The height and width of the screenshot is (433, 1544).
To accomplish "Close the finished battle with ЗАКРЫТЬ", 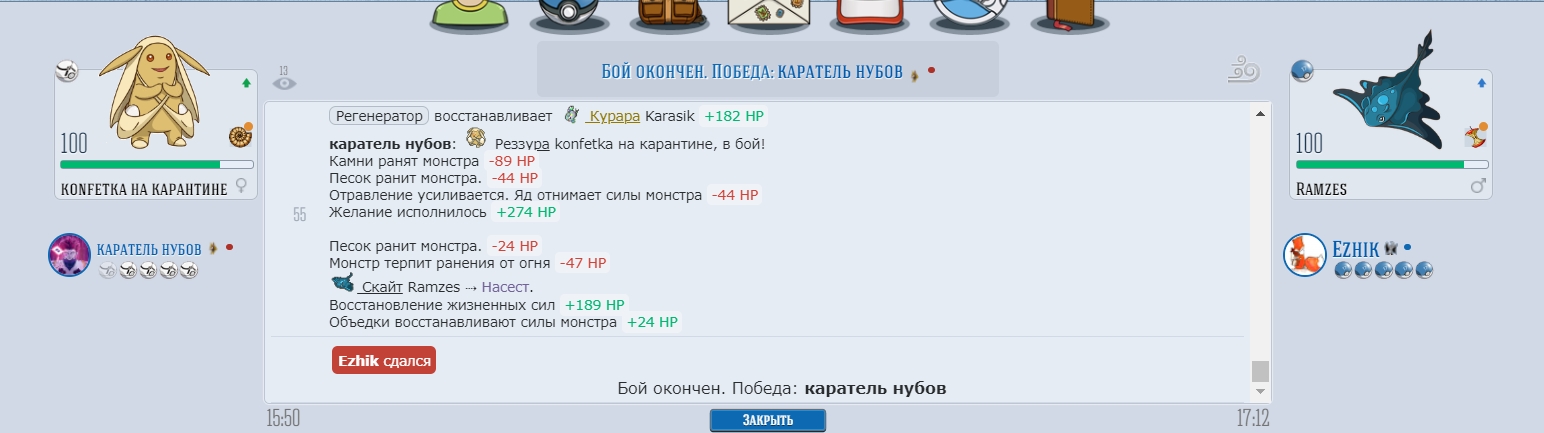I will click(x=768, y=420).
